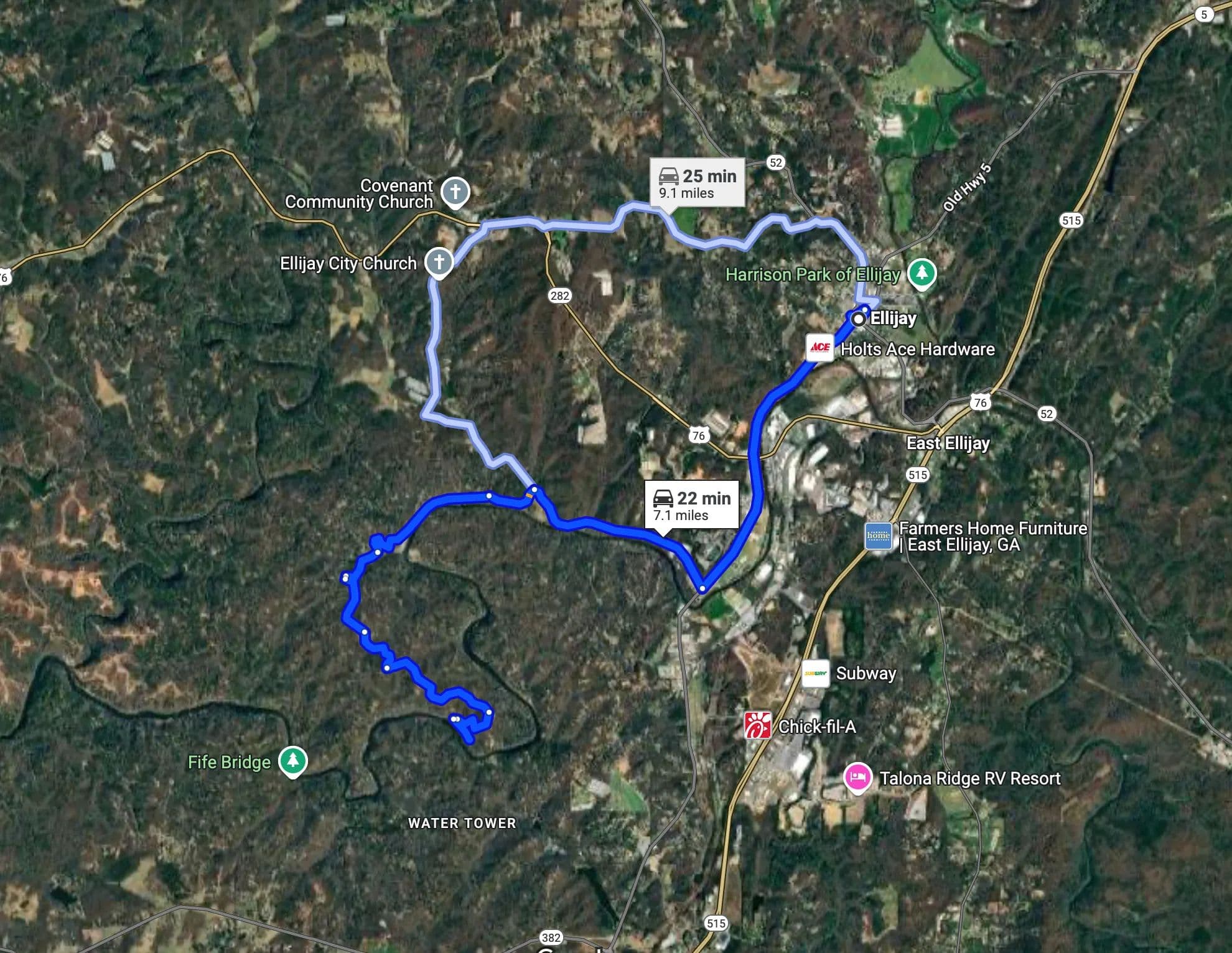Open Holts Ace Hardware marker
This screenshot has height=953, width=1232.
(x=819, y=347)
